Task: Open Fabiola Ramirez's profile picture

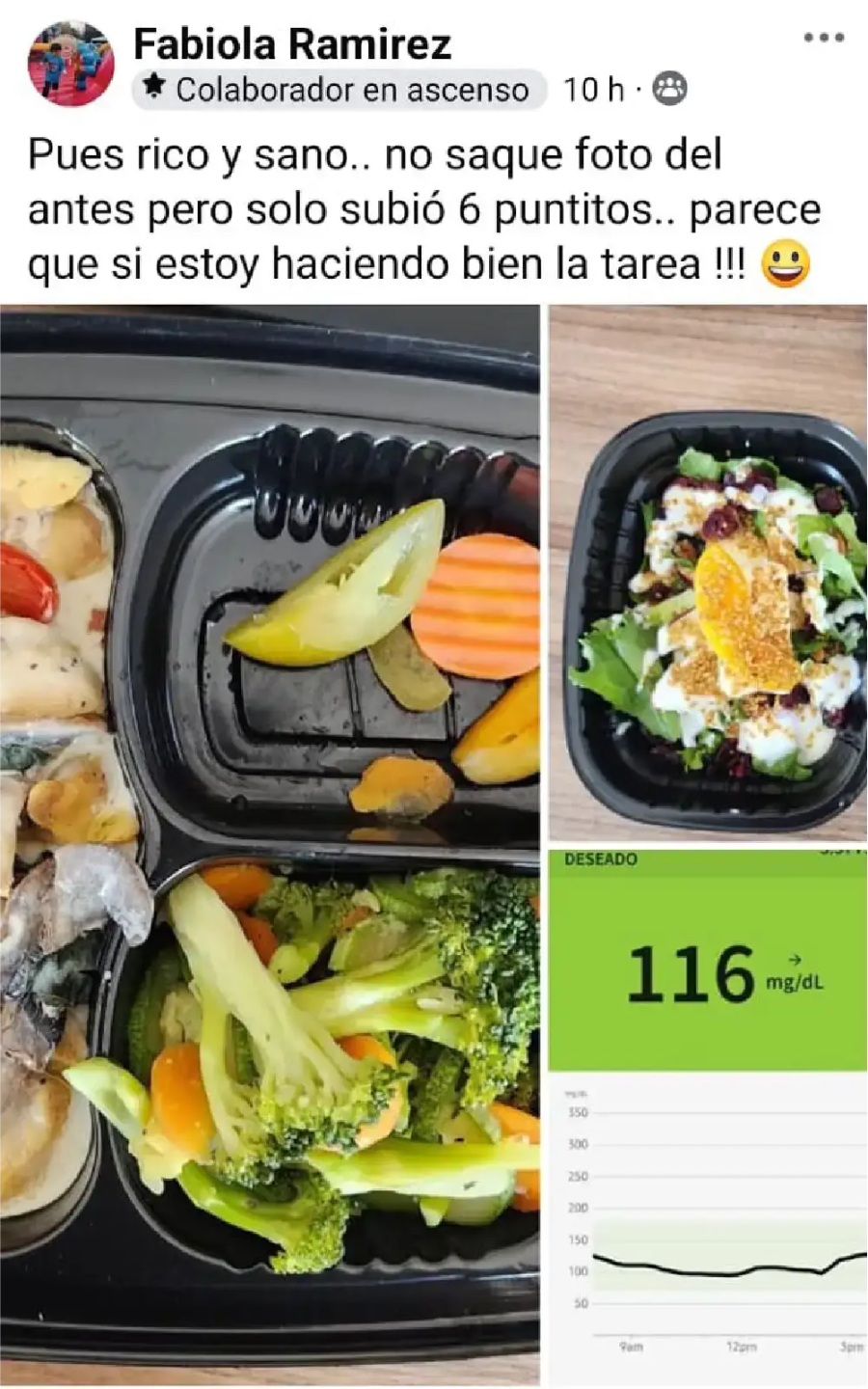Action: (x=71, y=64)
